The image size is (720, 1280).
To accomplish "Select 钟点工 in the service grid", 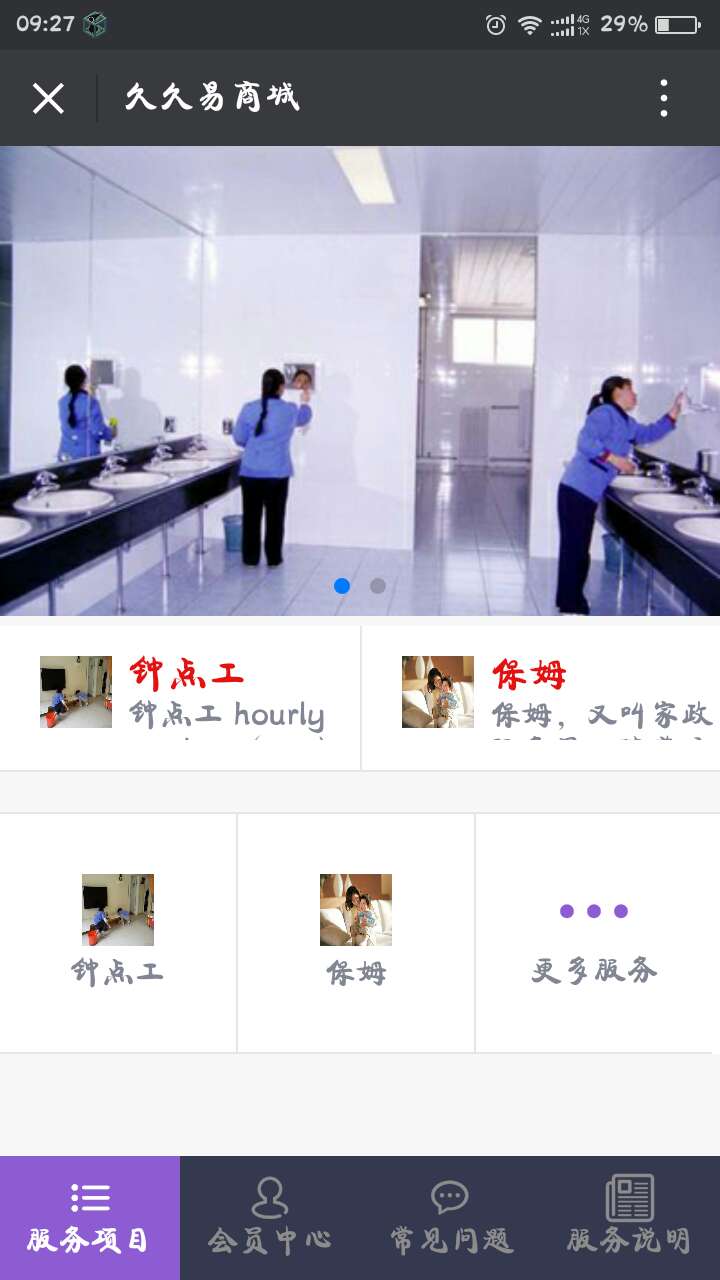I will (x=118, y=932).
